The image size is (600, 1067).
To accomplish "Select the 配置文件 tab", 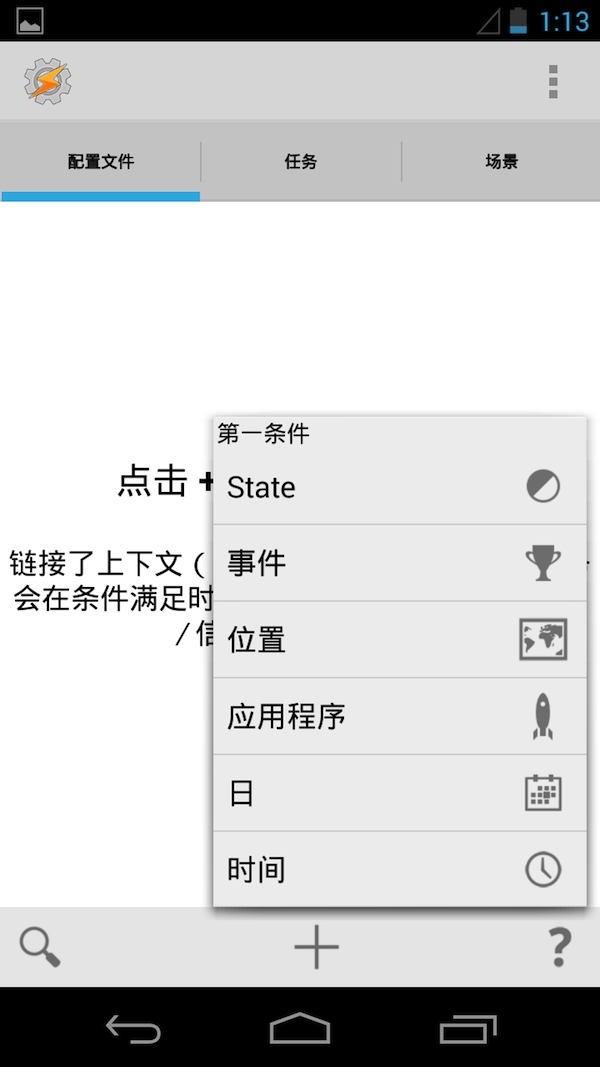I will click(101, 162).
